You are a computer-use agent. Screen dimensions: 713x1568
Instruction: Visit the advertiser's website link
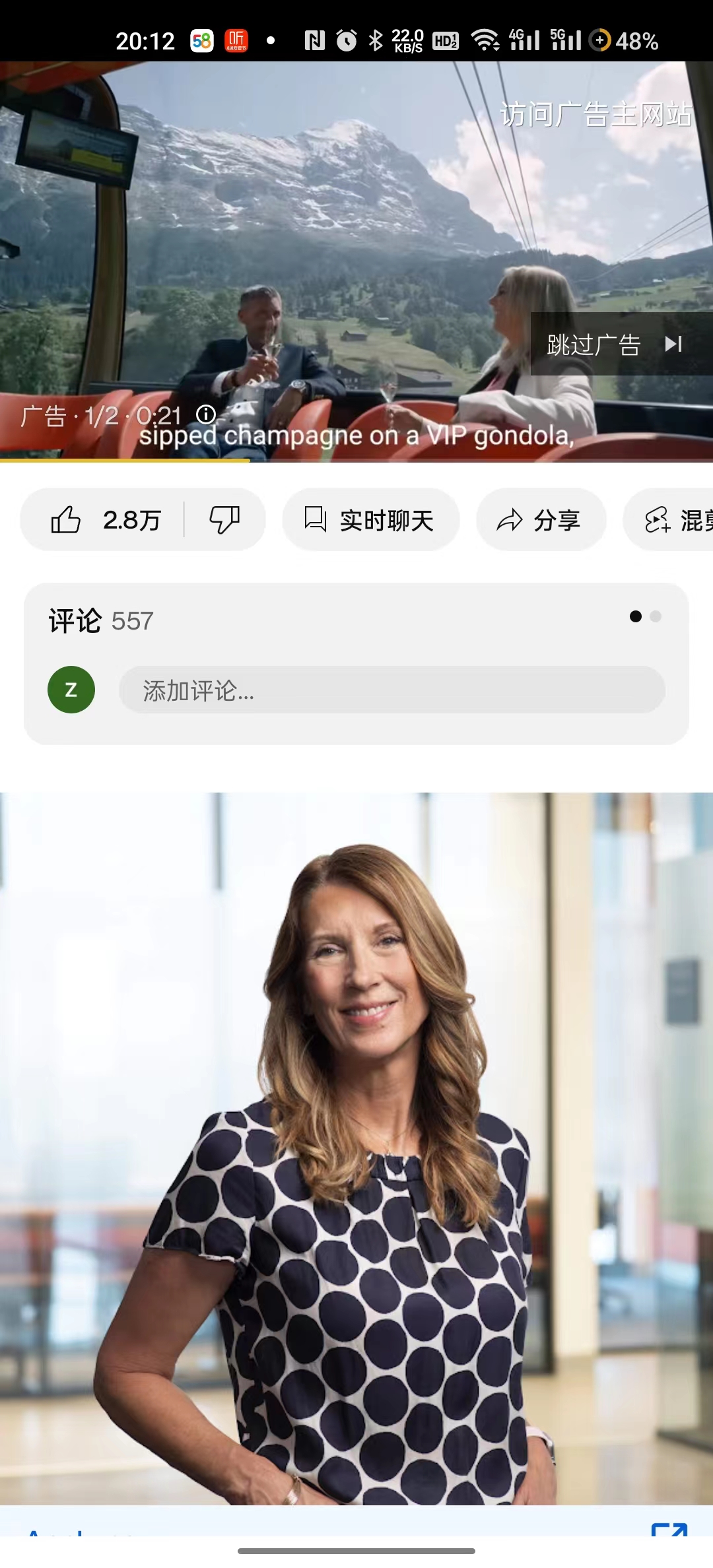point(595,114)
